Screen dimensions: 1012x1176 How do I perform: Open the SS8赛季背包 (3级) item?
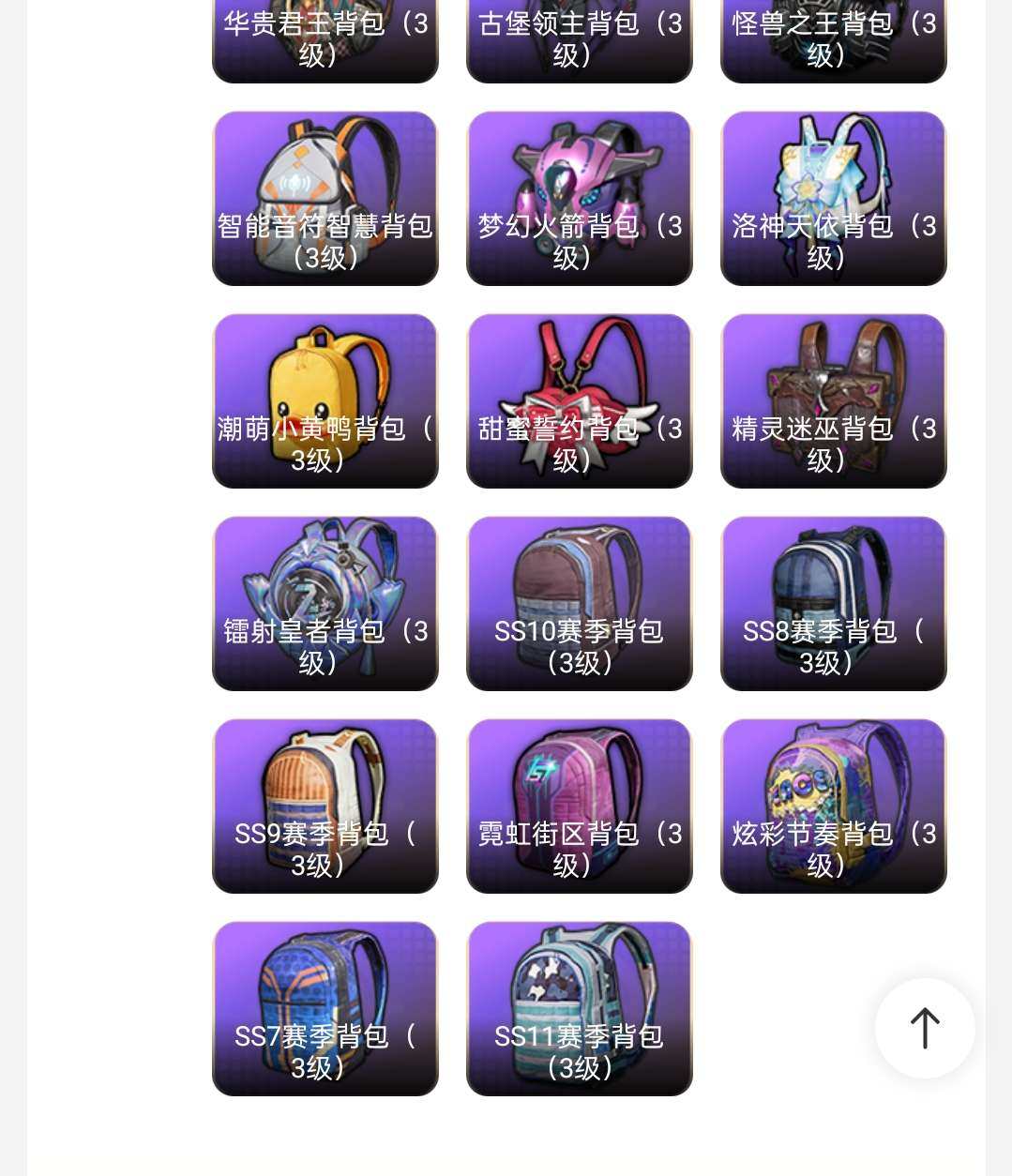[x=832, y=603]
